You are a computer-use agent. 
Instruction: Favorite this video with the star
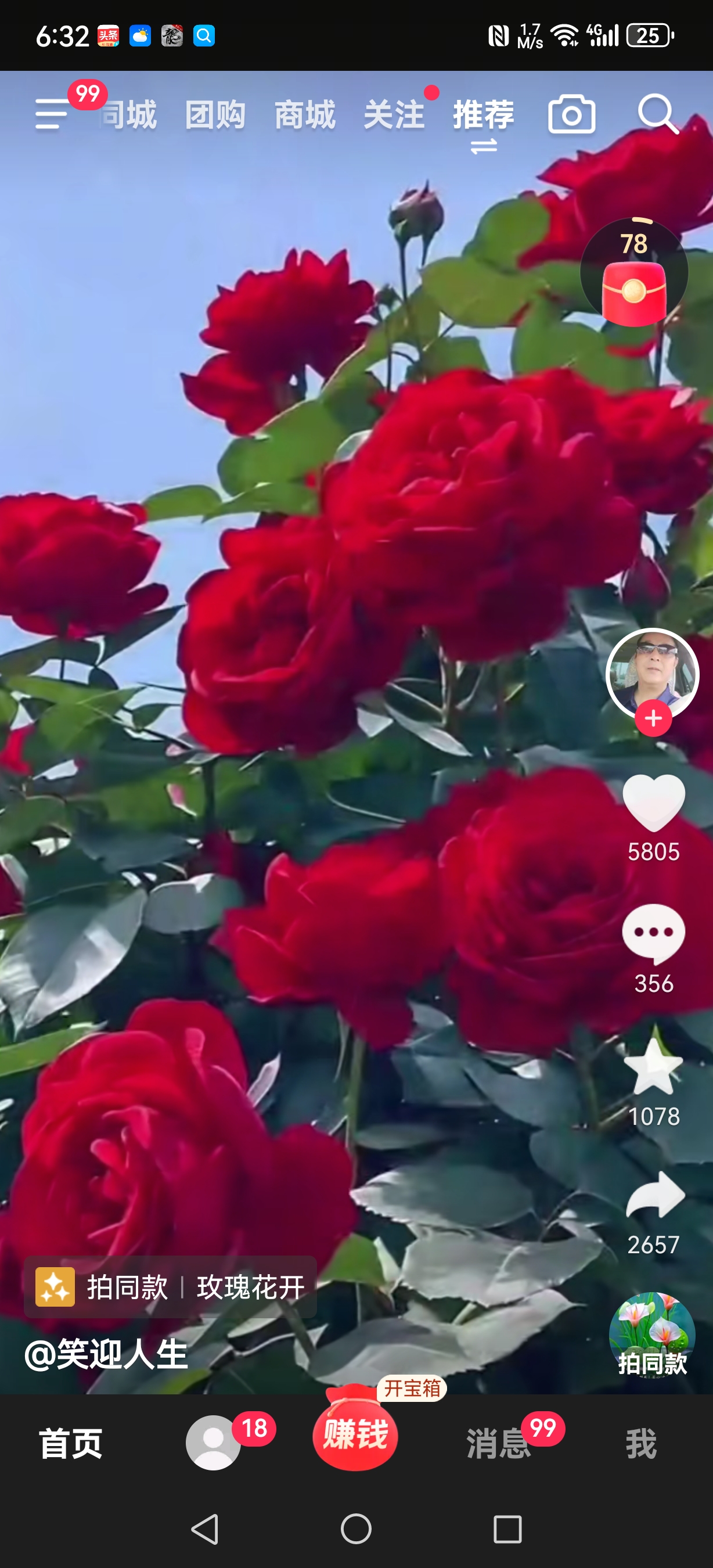coord(653,1067)
